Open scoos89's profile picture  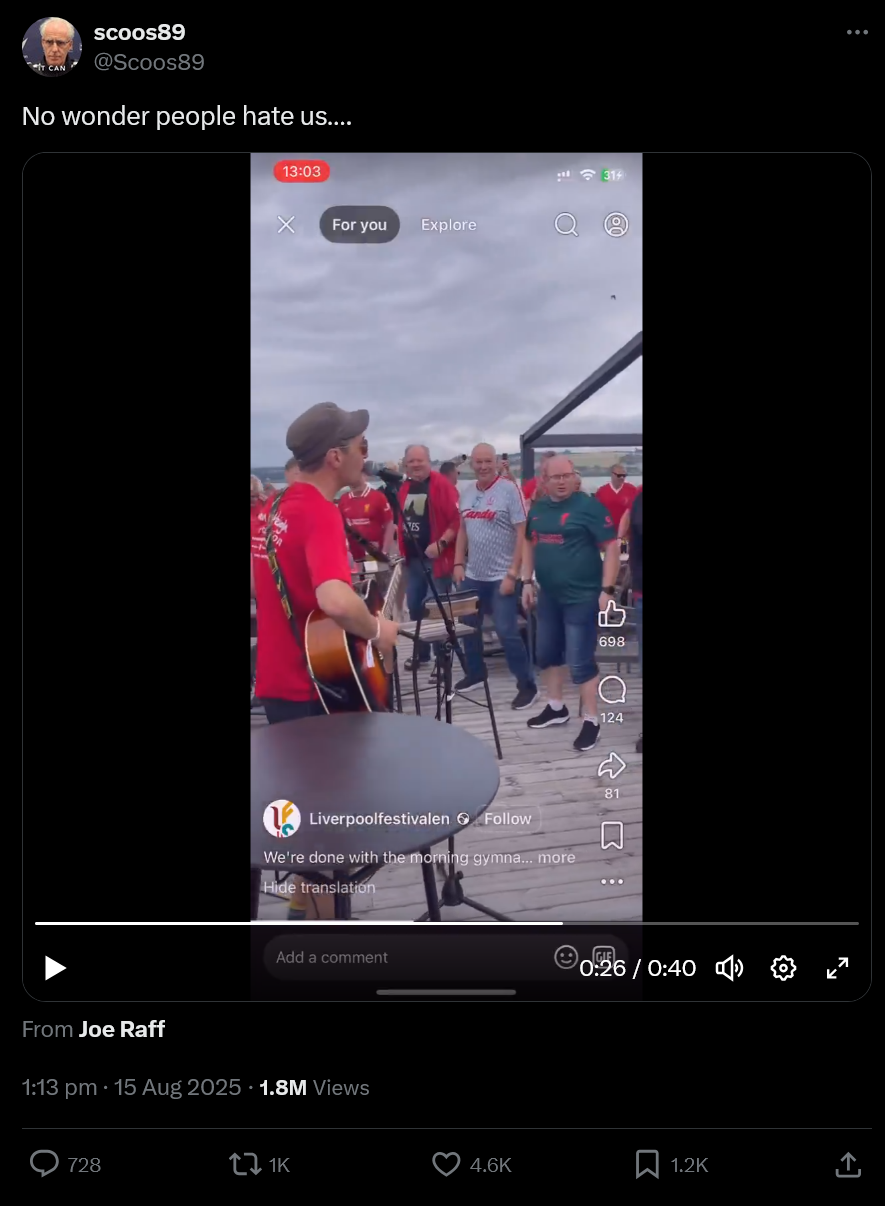52,46
